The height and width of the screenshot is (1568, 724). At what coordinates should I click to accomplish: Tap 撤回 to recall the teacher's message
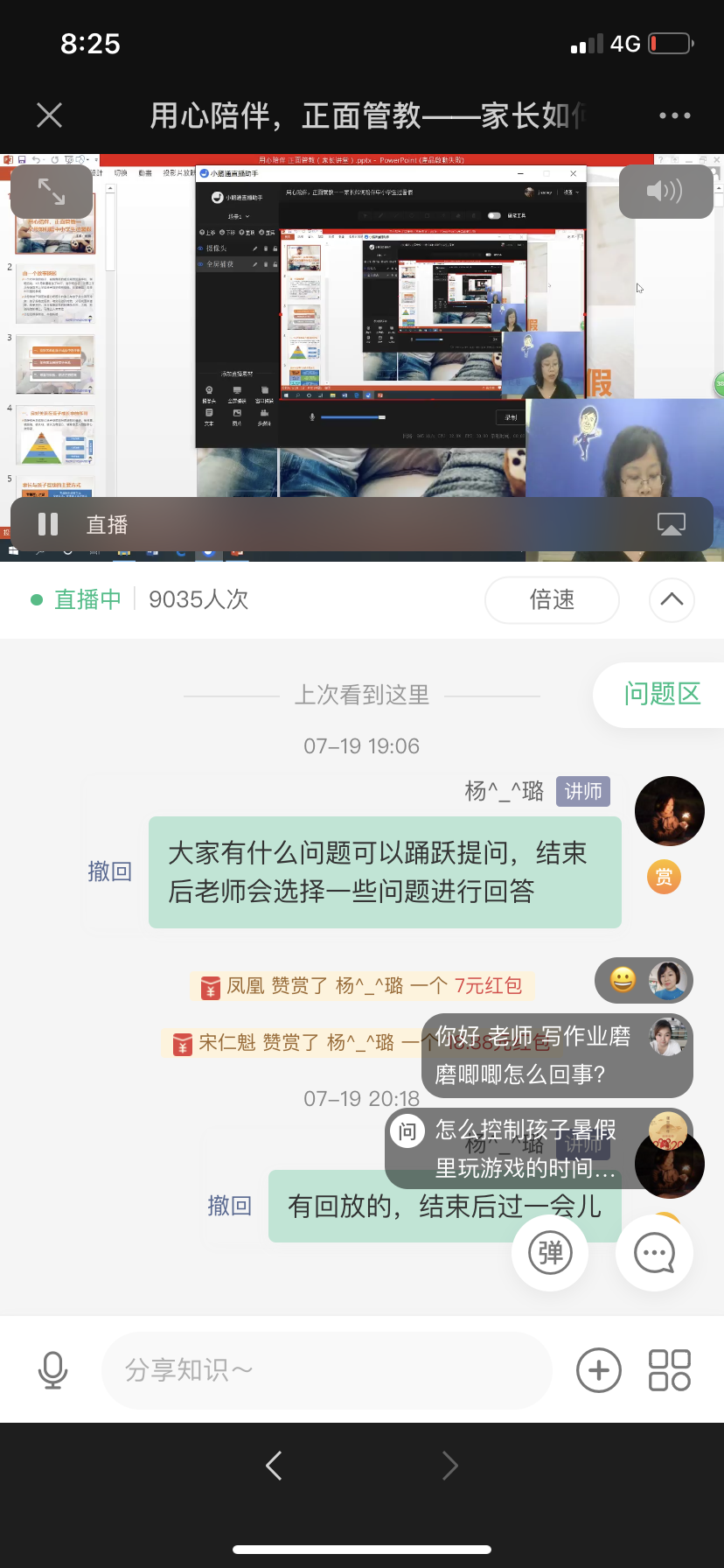point(110,871)
